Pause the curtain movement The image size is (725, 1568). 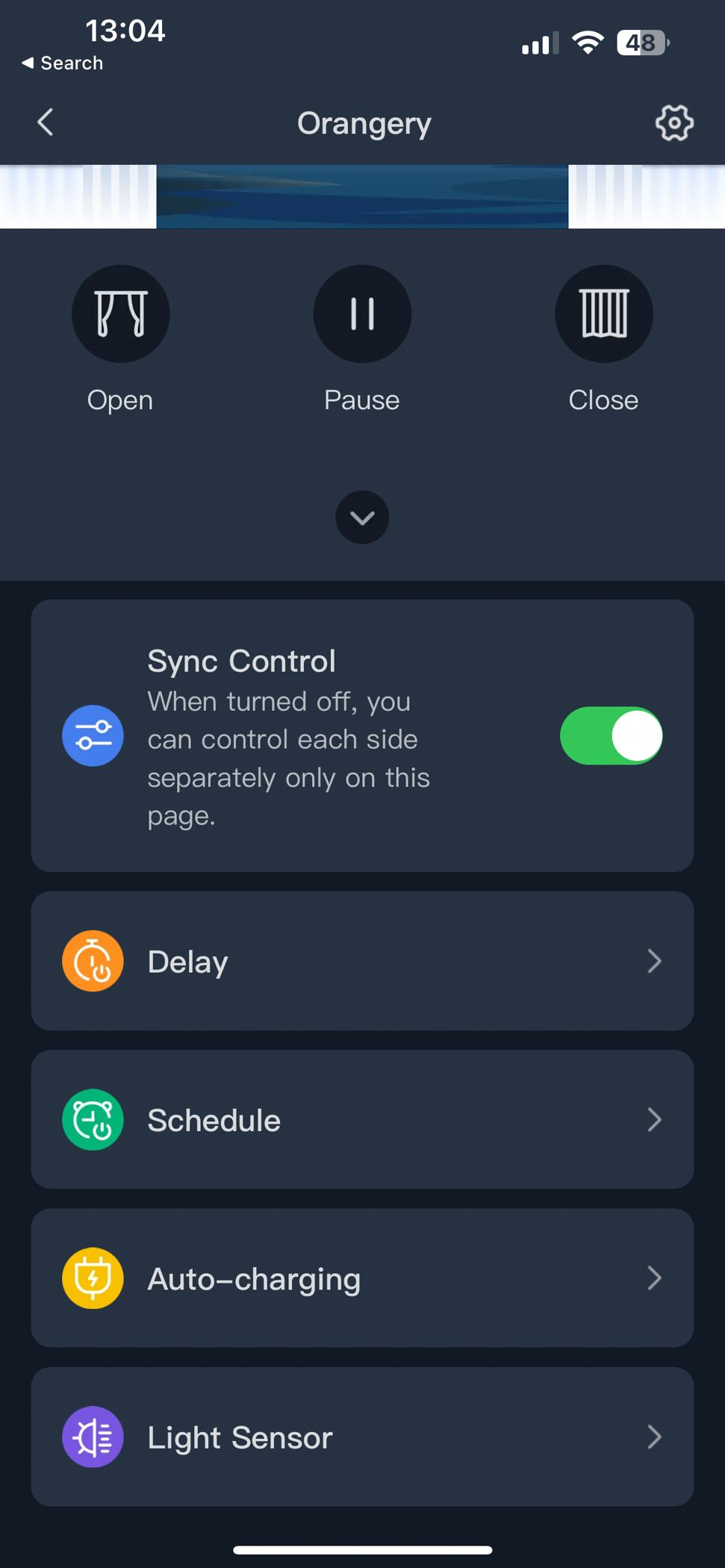coord(362,314)
